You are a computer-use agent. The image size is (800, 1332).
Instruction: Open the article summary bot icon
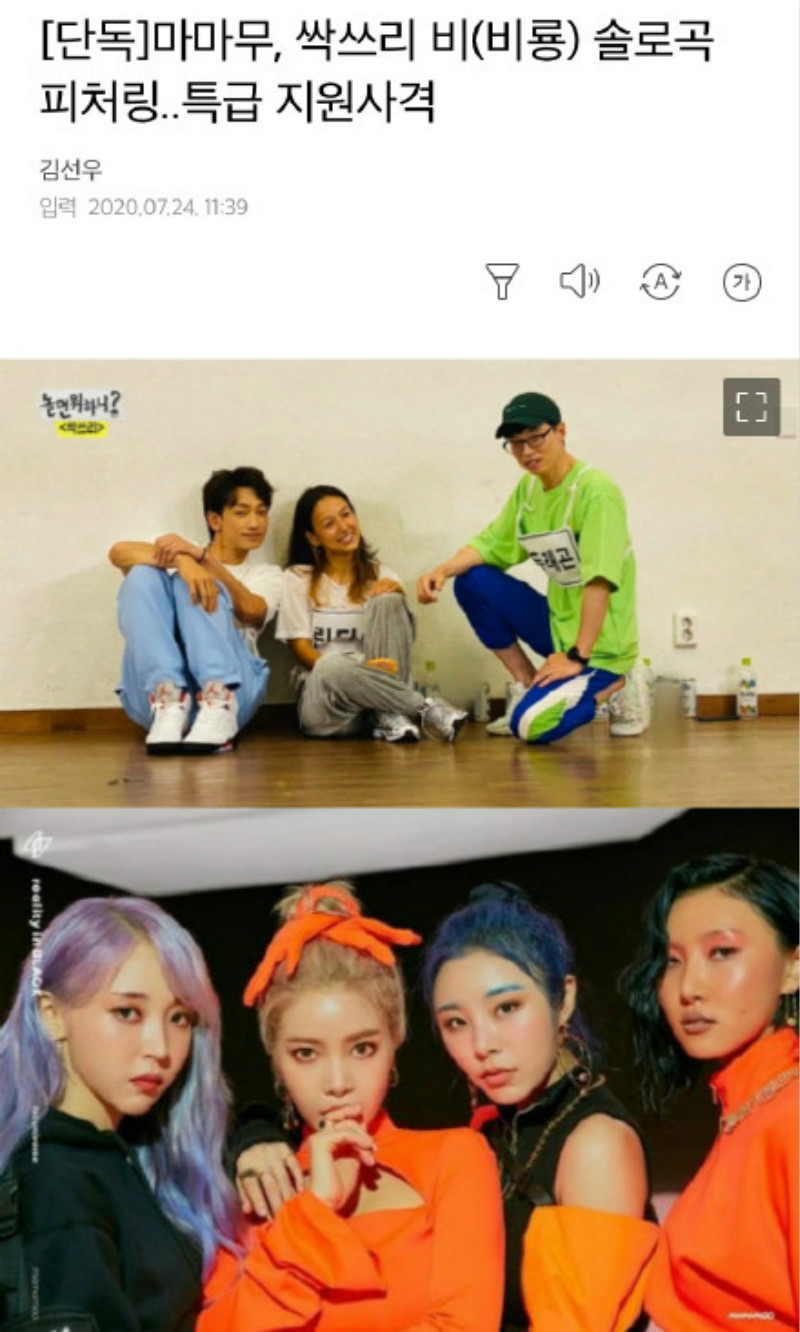click(503, 282)
